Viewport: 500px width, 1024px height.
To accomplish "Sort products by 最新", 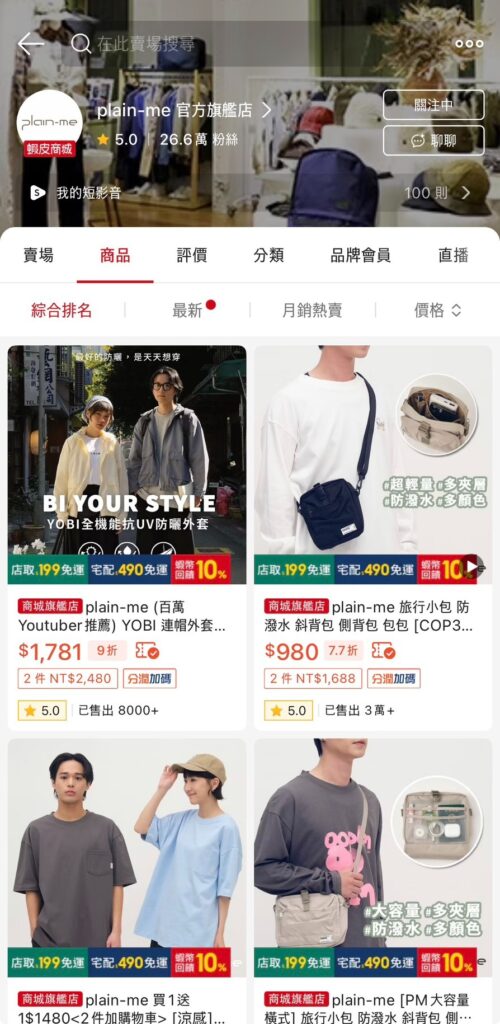I will point(188,310).
